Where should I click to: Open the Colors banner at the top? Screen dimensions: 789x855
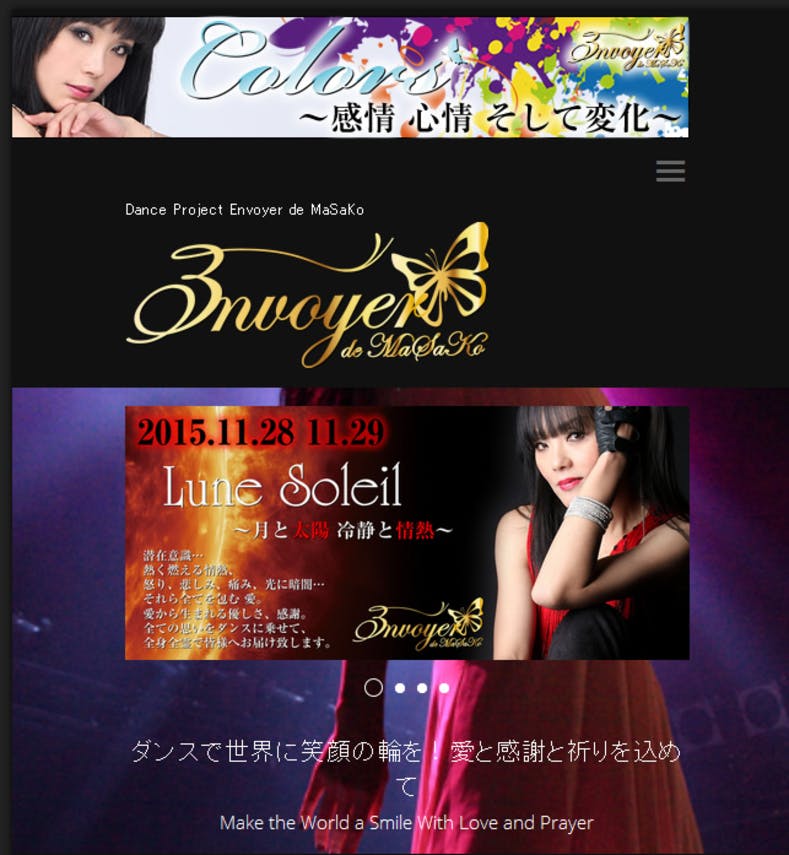tap(350, 77)
